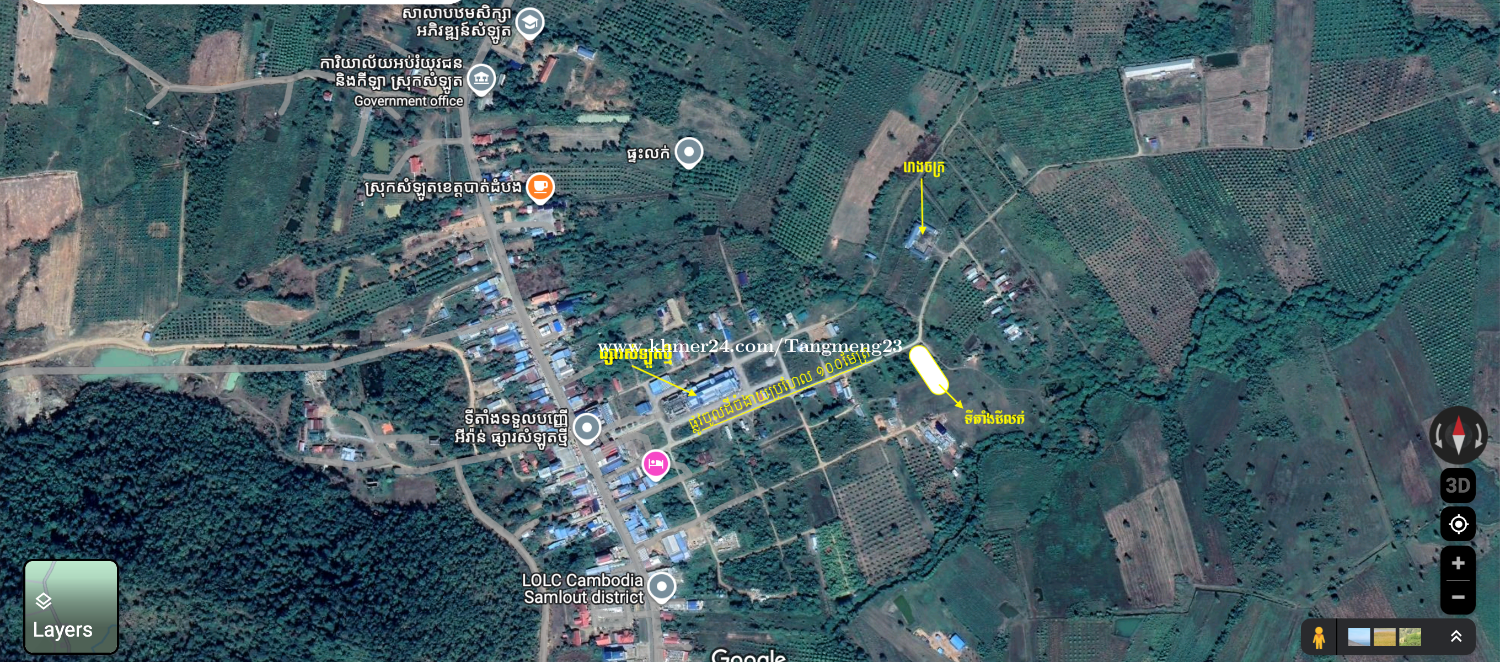Viewport: 1500px width, 662px height.
Task: Select the Street View pegman
Action: pos(1319,636)
